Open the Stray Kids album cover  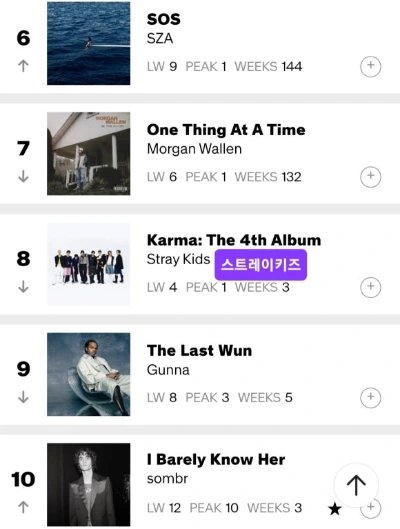point(88,264)
